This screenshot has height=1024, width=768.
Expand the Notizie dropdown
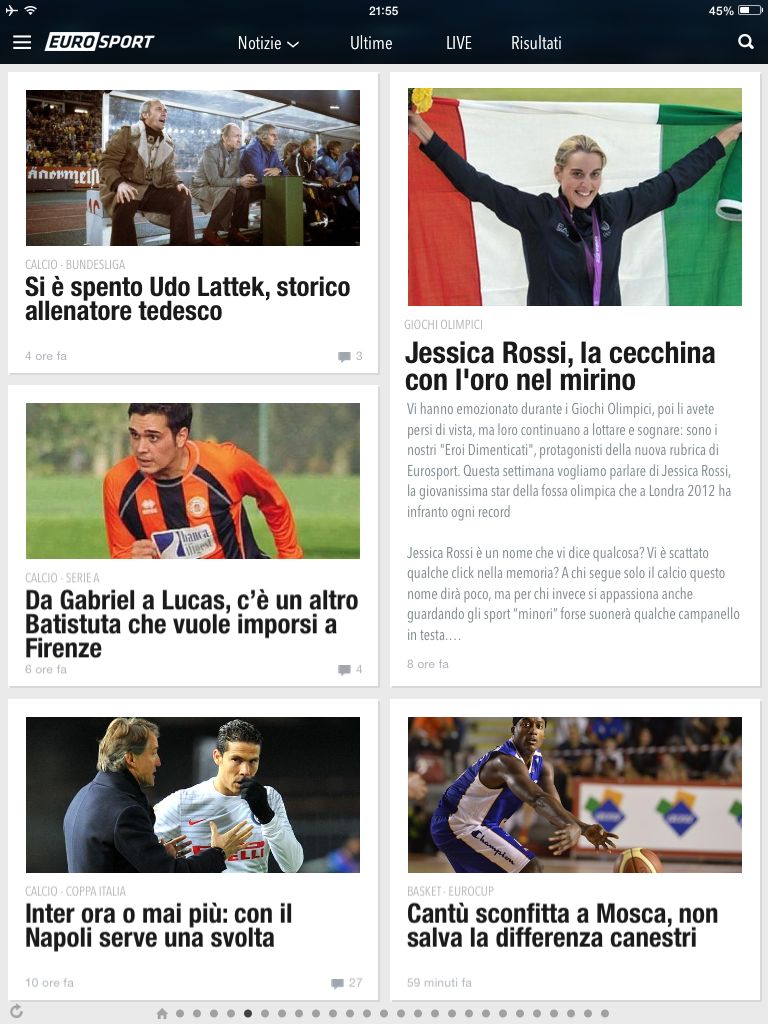click(x=268, y=43)
